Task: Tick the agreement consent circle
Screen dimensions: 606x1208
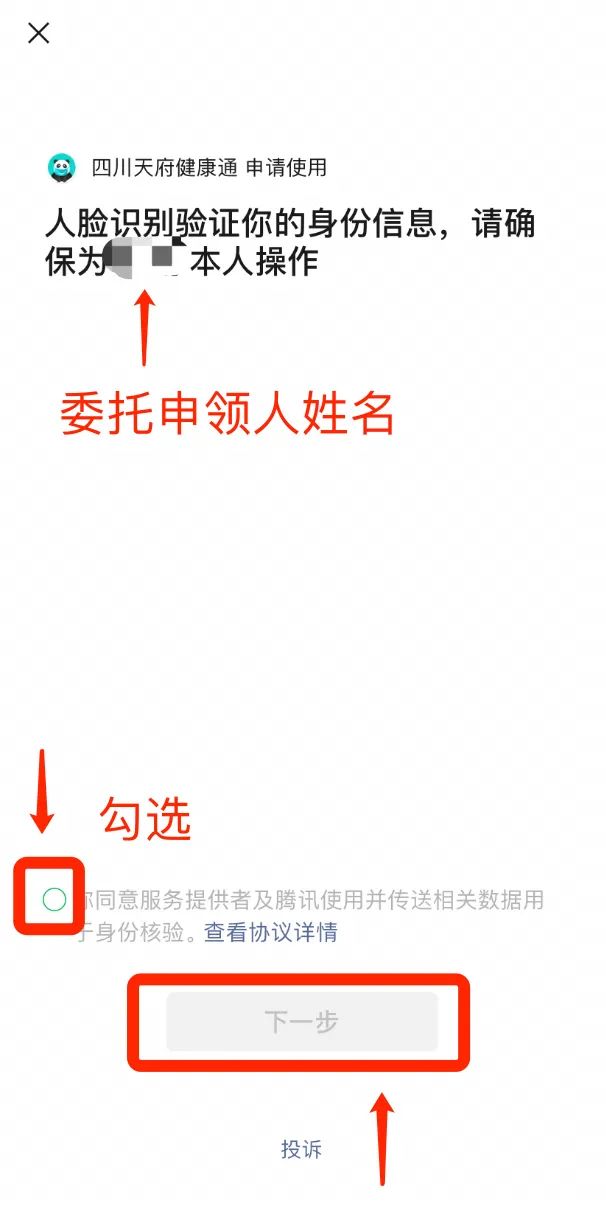Action: coord(54,899)
